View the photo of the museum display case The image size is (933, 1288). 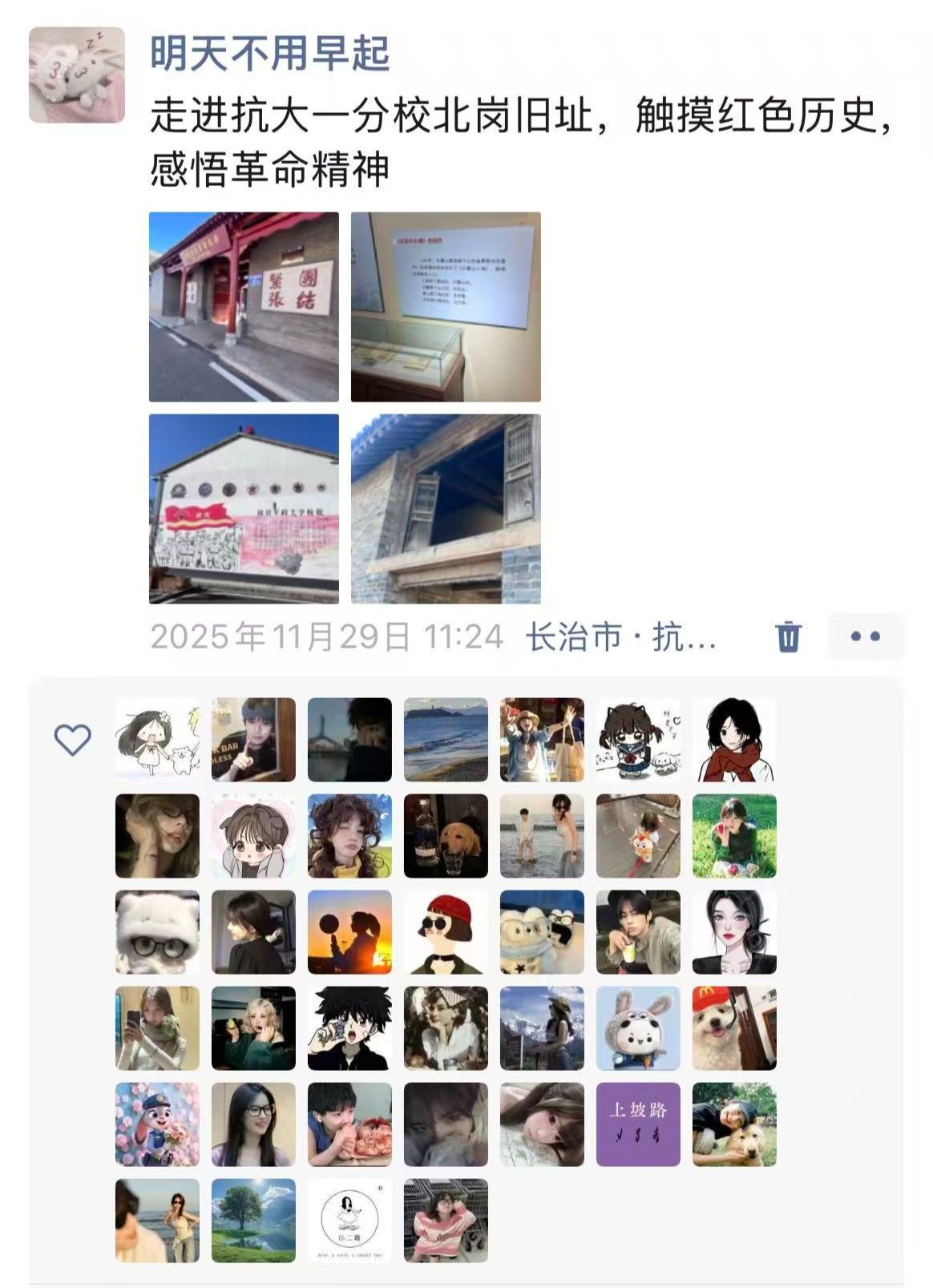pos(446,307)
